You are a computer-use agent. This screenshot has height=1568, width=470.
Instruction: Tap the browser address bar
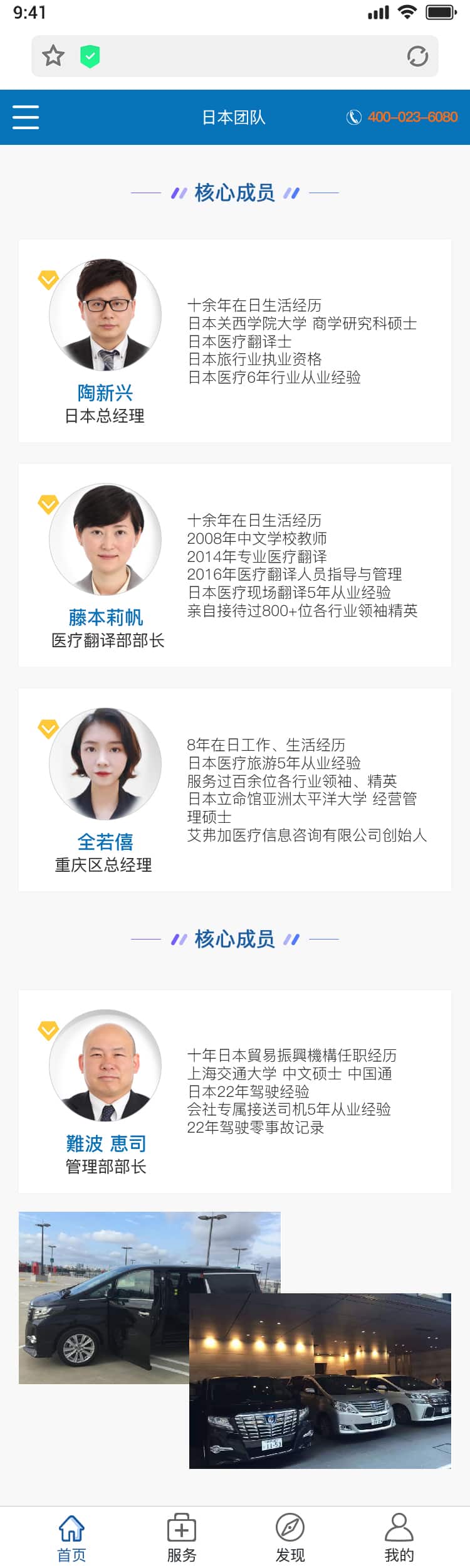coord(251,56)
